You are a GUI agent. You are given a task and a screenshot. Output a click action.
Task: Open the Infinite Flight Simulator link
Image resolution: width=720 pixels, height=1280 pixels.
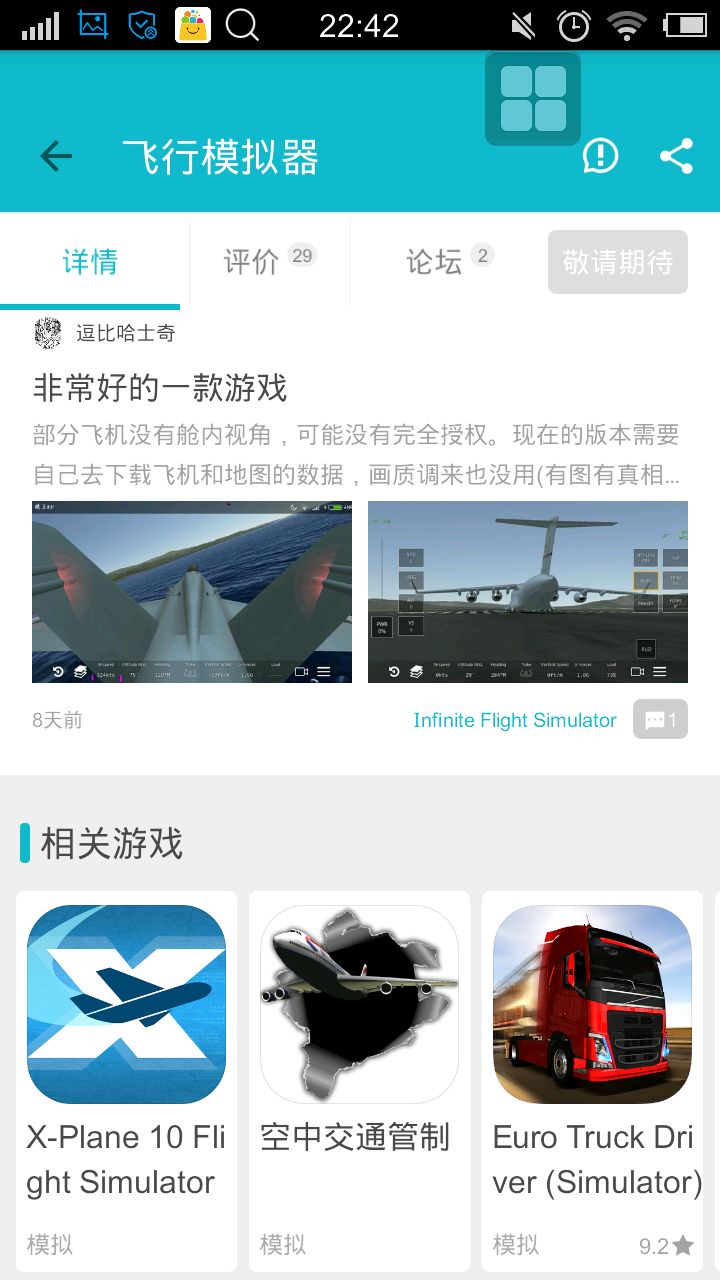coord(515,720)
